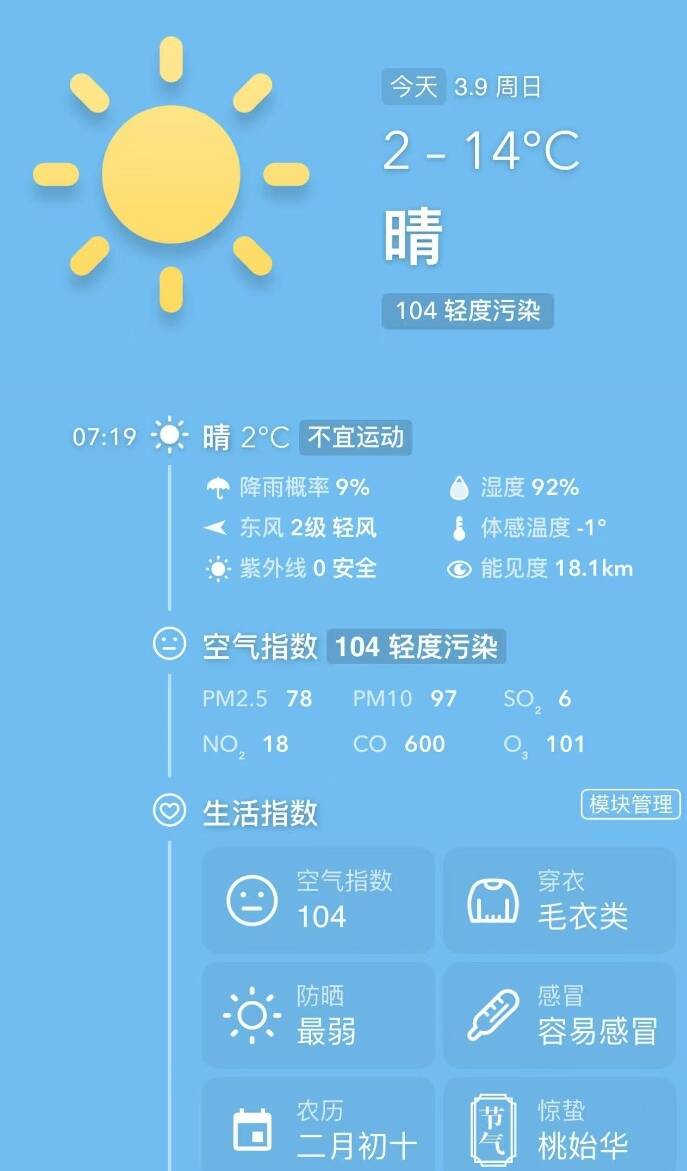This screenshot has height=1171, width=687.
Task: Open the 惊蛰 桃始华 solar term card
Action: pos(560,1125)
